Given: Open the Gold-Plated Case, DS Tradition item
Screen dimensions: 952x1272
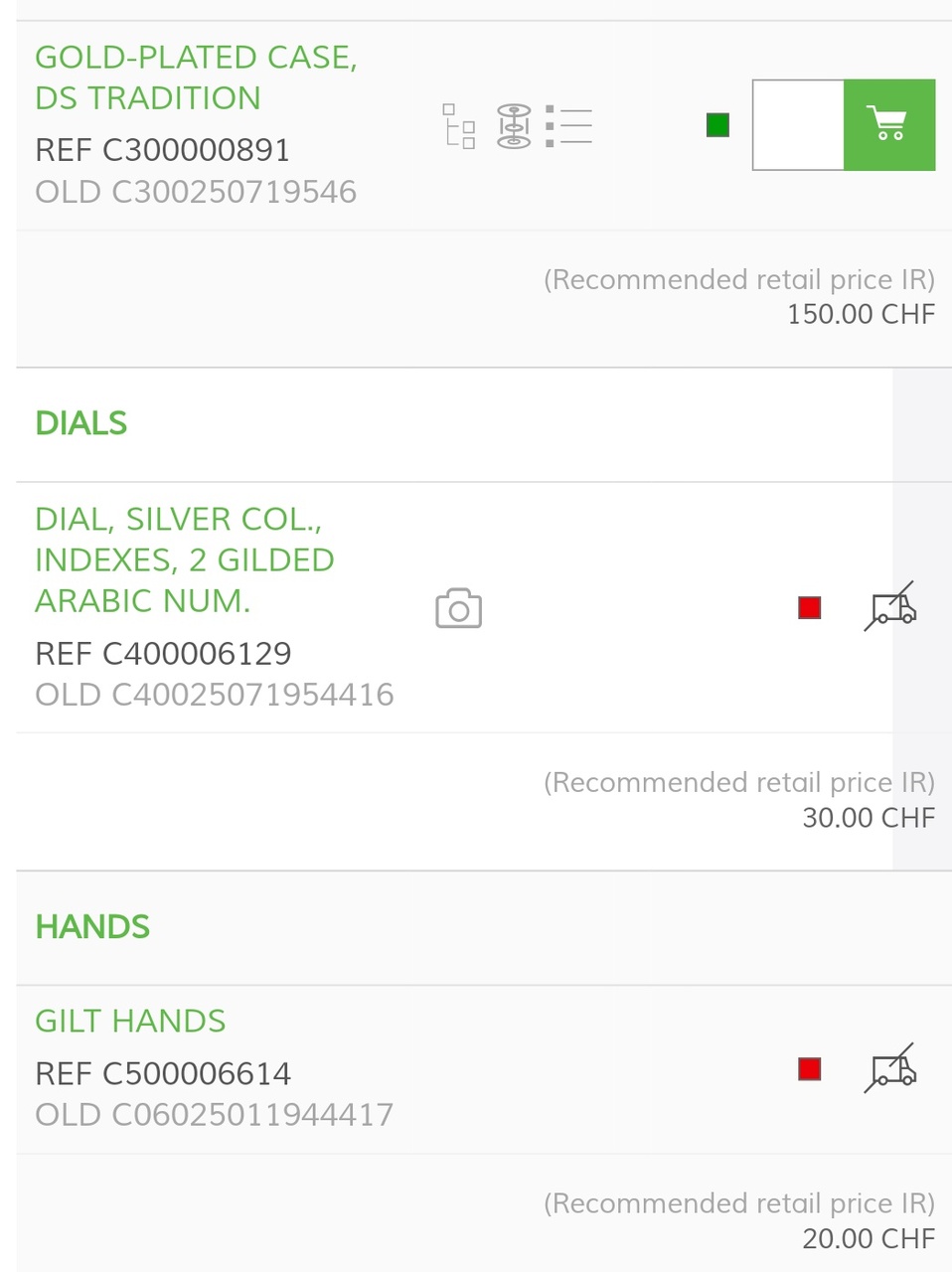Looking at the screenshot, I should (196, 78).
